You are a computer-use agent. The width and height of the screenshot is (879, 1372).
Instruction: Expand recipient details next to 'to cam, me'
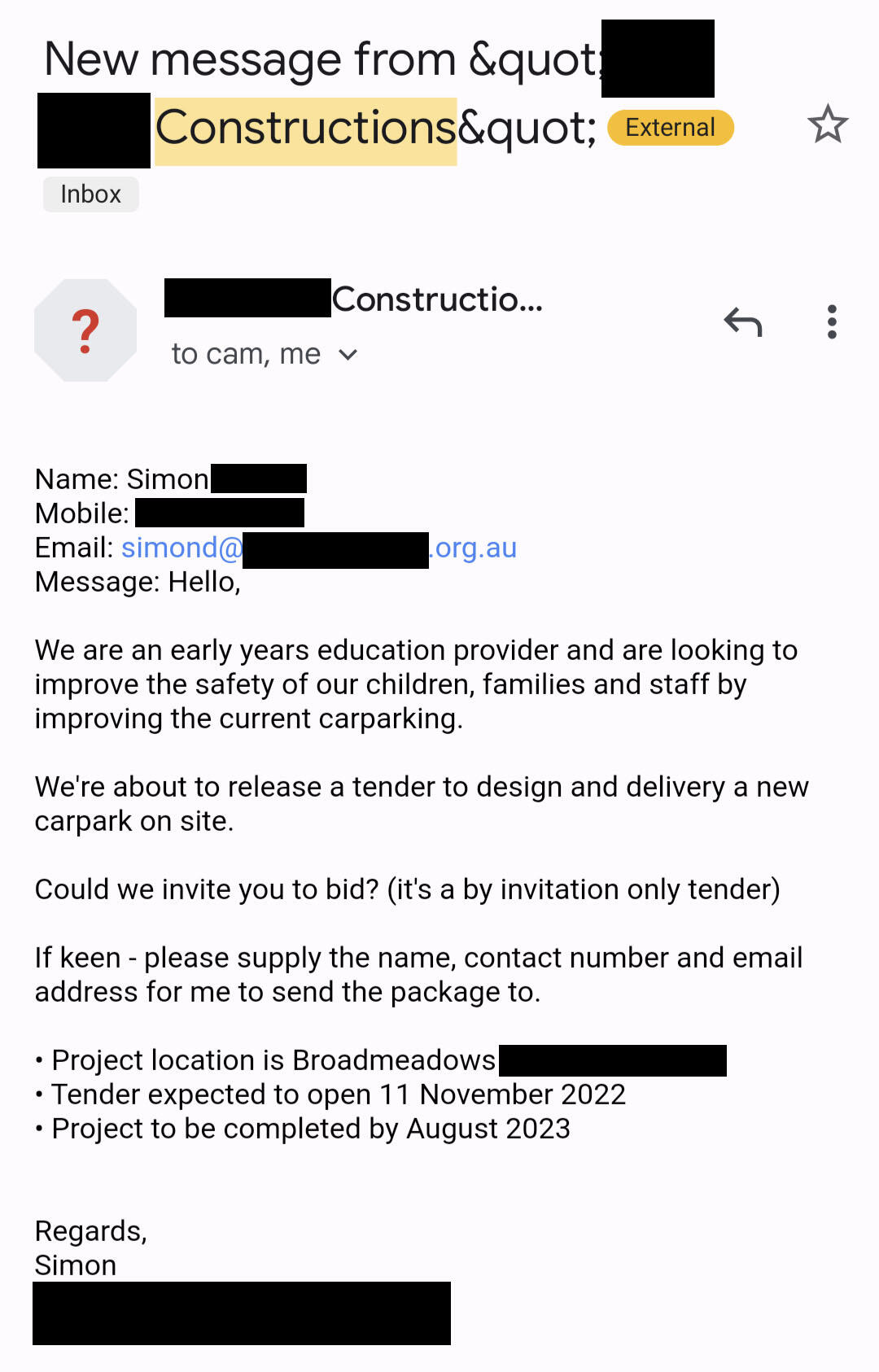348,355
